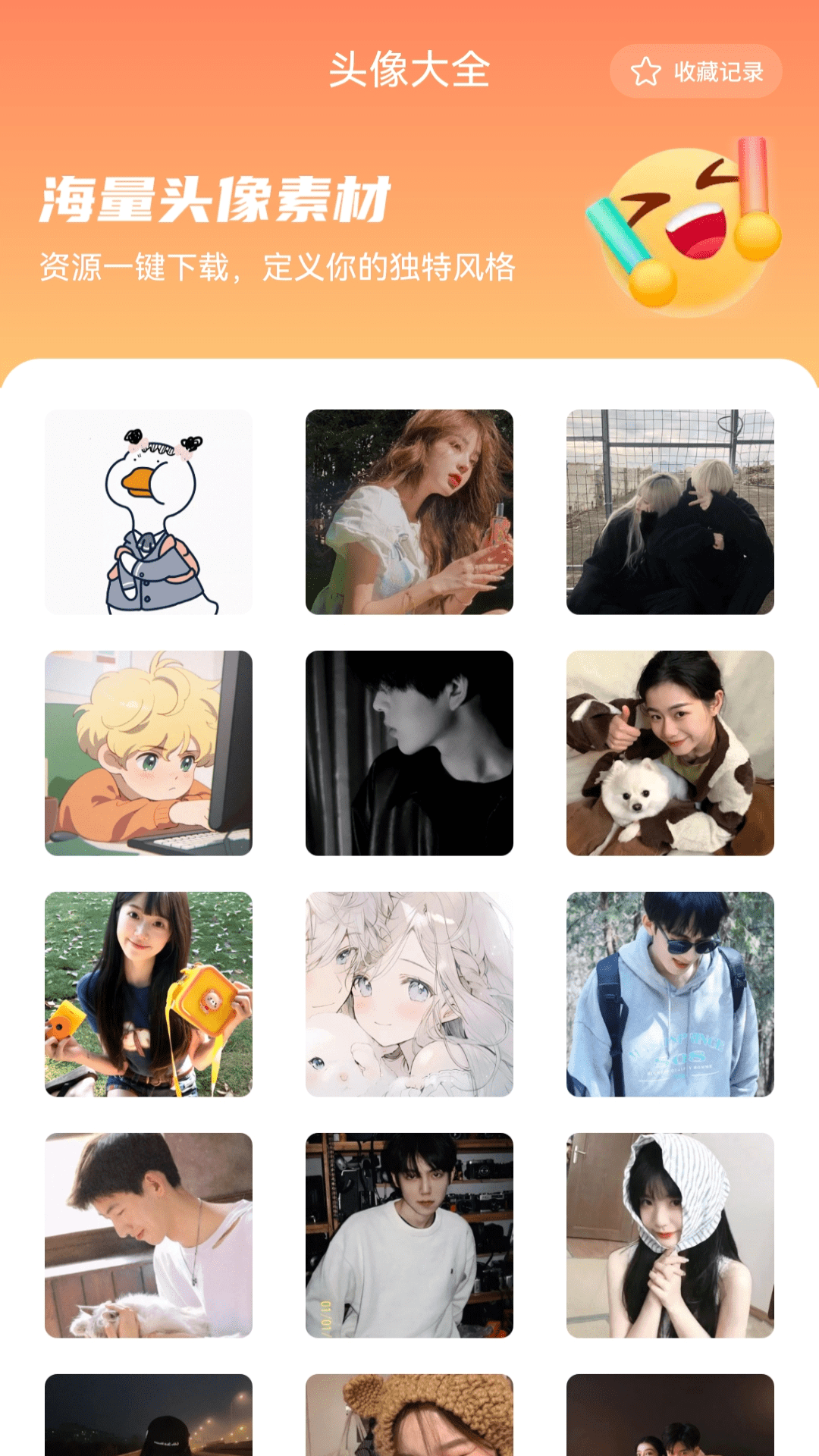Open the cartoon duck avatar

[149, 512]
